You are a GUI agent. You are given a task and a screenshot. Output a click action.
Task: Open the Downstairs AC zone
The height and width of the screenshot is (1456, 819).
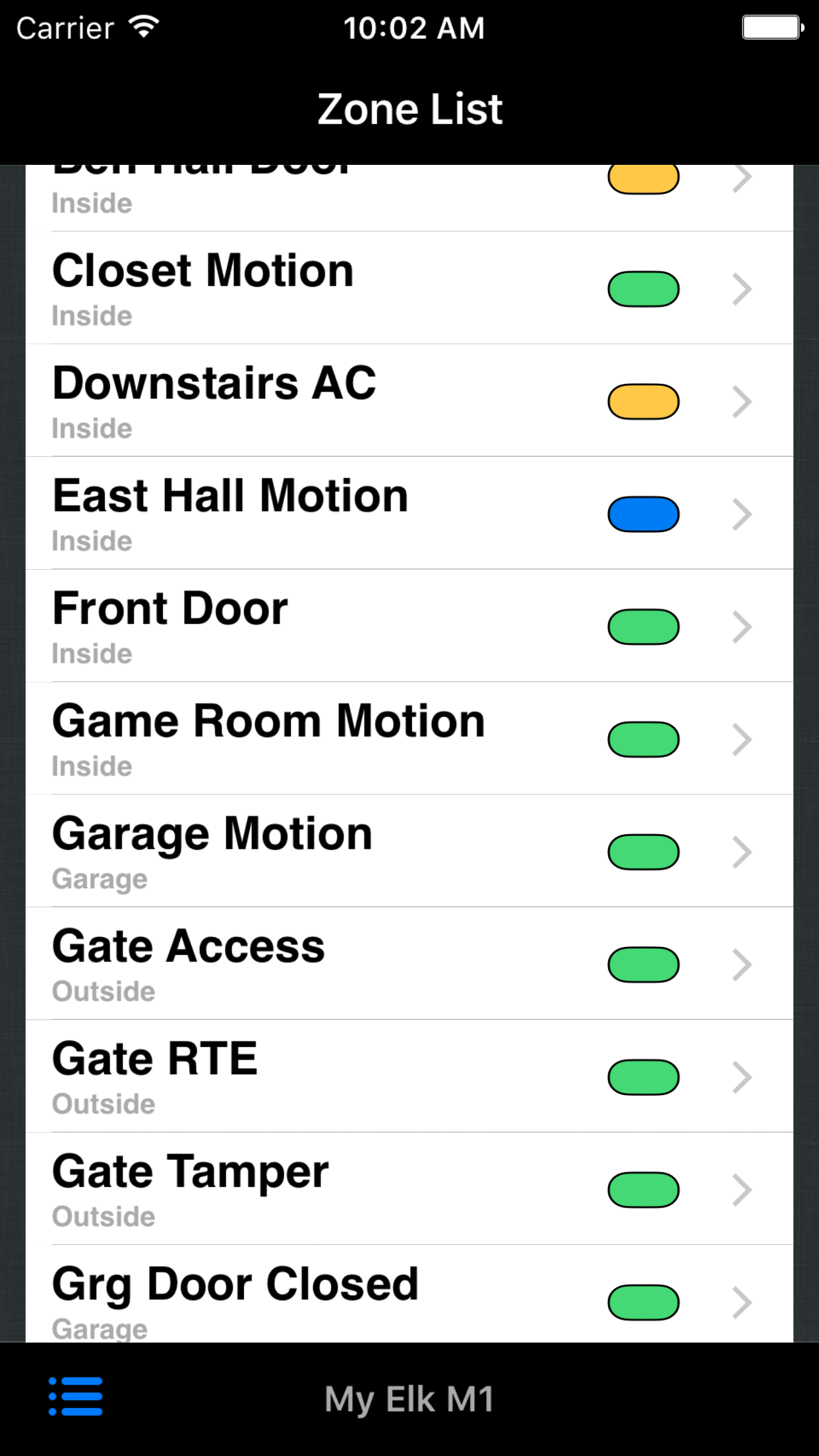point(409,401)
